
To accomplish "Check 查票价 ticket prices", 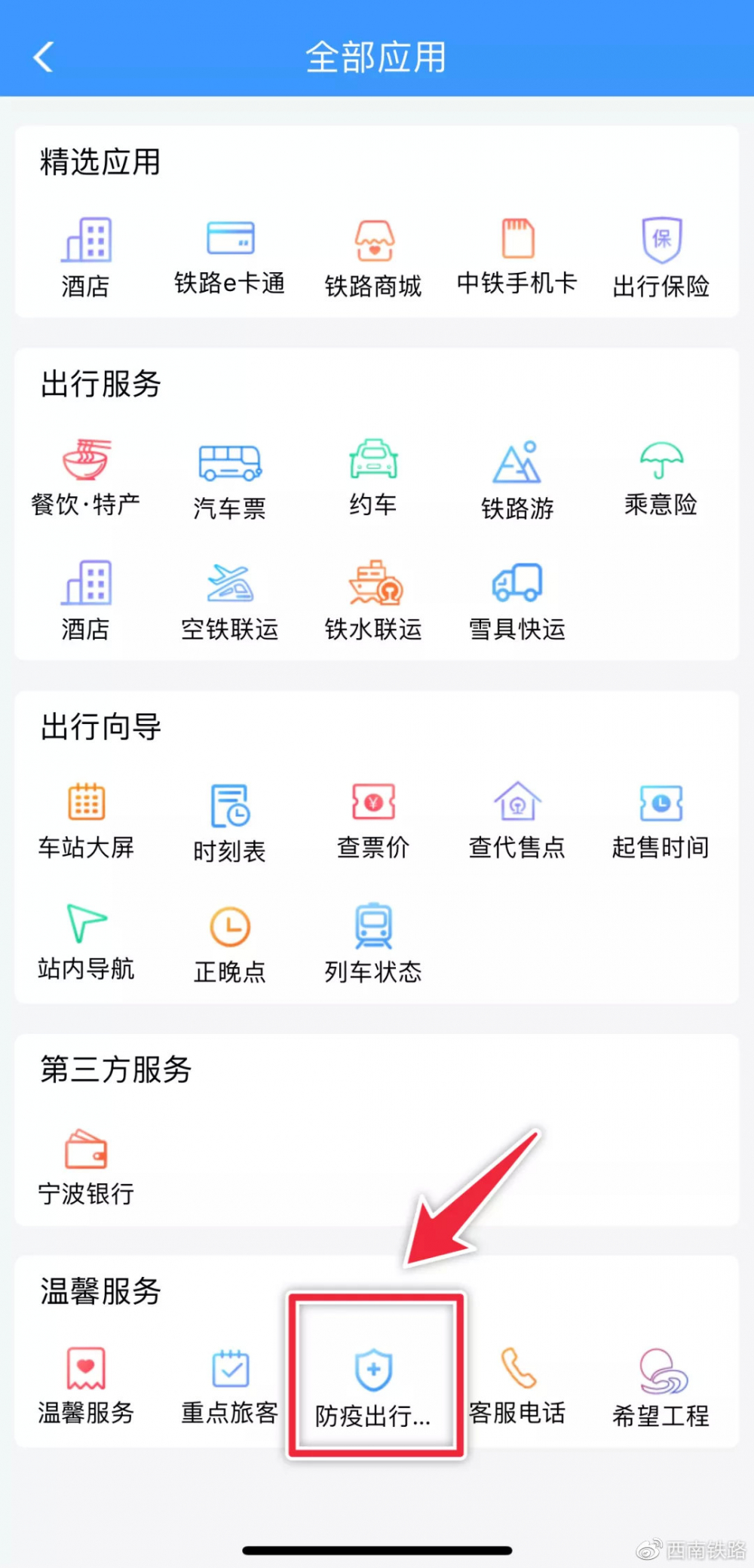I will coord(373,821).
